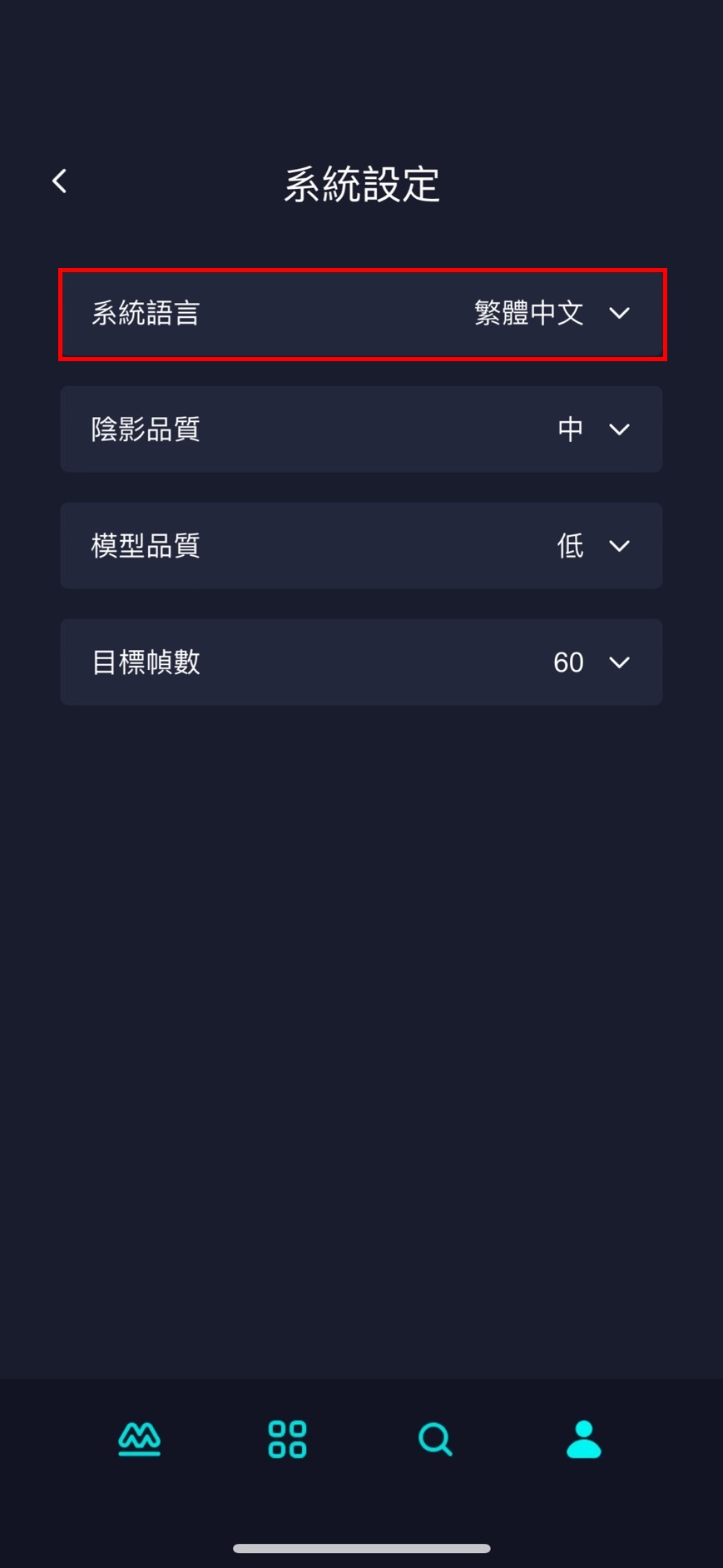Switch to the home logo tab
Image resolution: width=723 pixels, height=1568 pixels.
pyautogui.click(x=140, y=1439)
